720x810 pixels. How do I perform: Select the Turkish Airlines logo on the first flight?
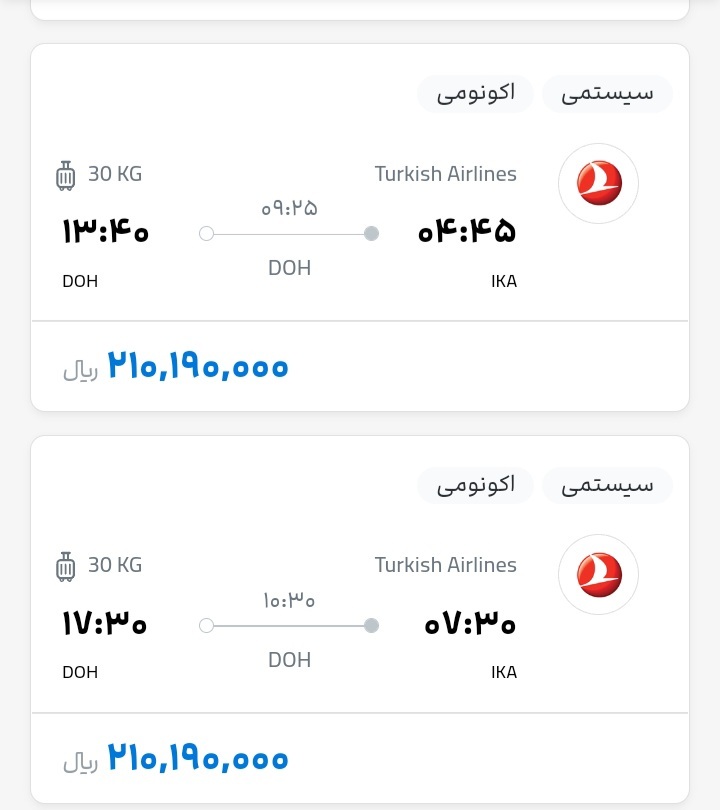[x=598, y=183]
